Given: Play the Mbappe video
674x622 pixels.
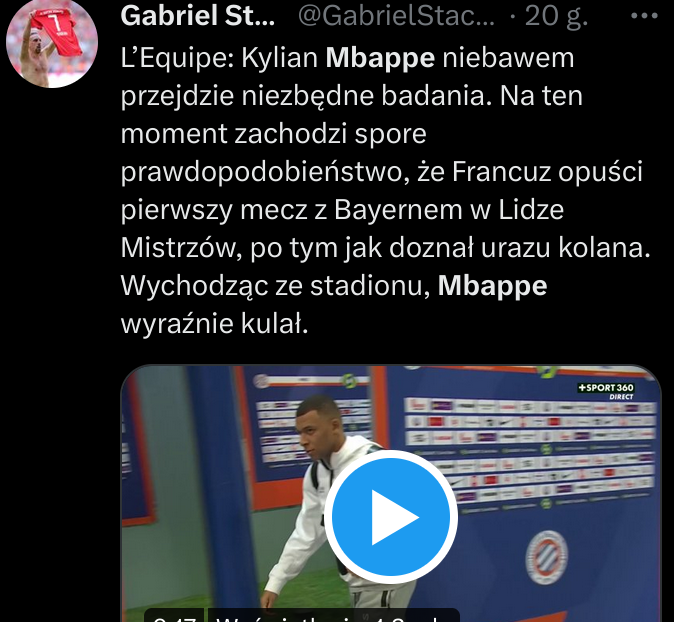Looking at the screenshot, I should pos(392,517).
